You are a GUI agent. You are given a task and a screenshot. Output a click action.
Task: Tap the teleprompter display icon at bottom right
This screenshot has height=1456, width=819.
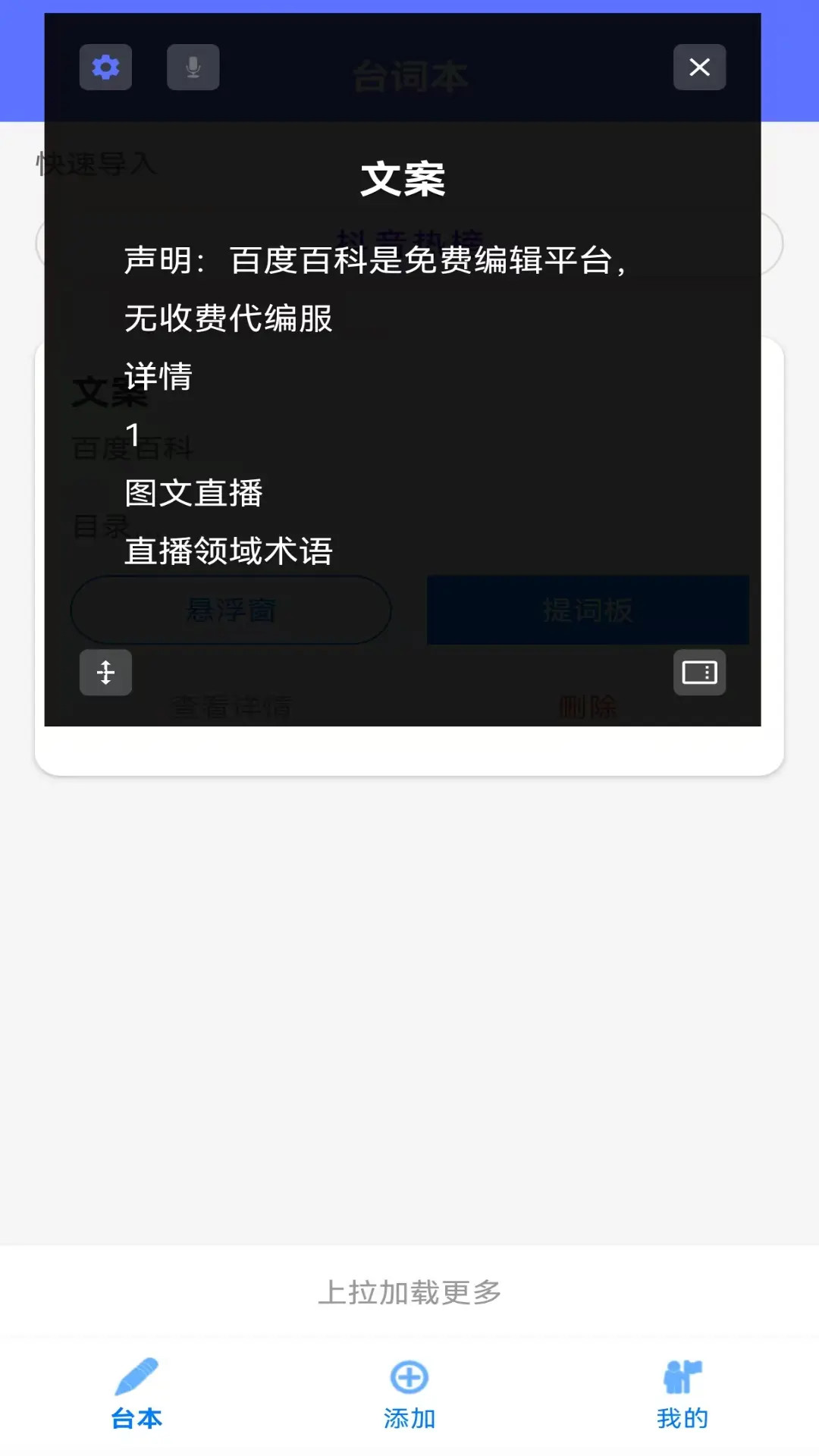(698, 673)
